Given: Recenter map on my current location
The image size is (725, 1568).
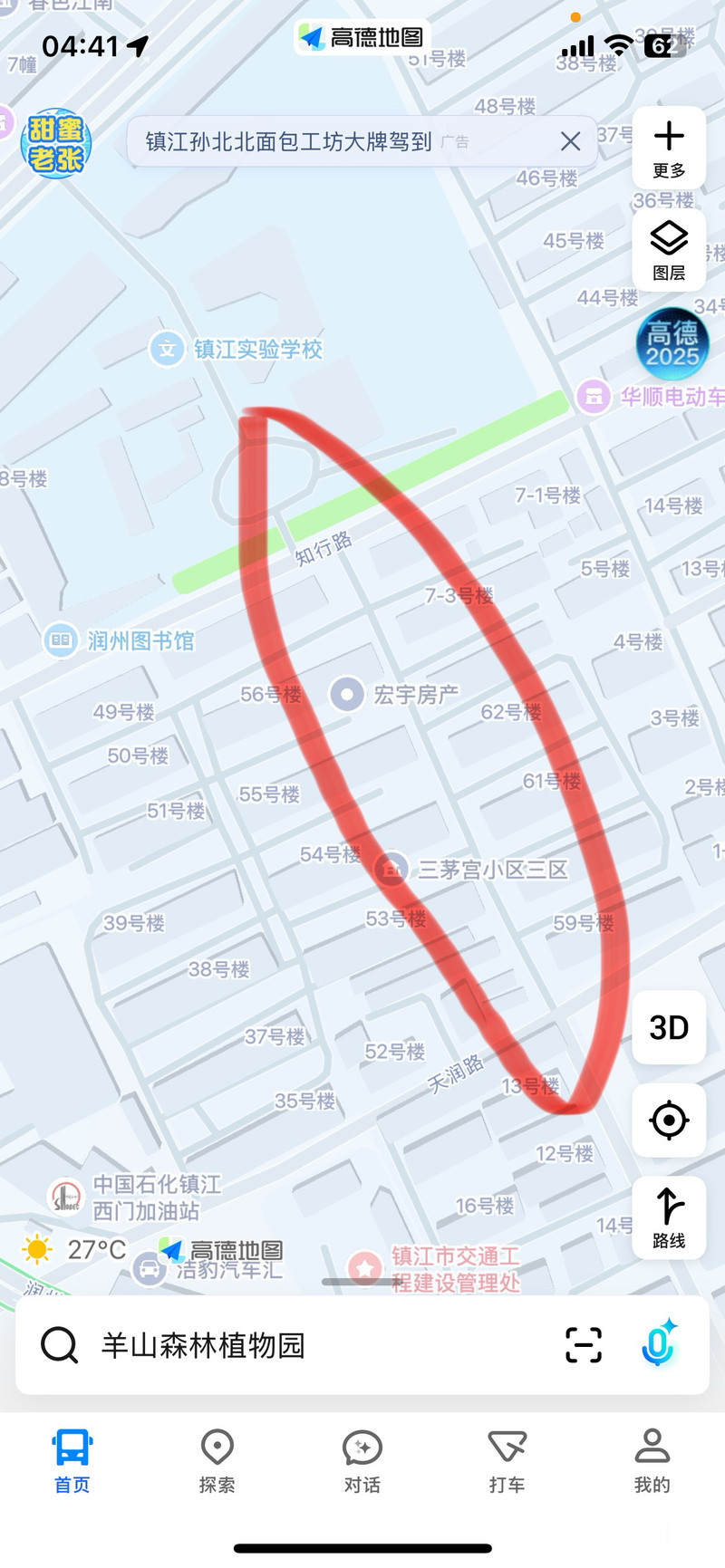Looking at the screenshot, I should coord(669,1121).
